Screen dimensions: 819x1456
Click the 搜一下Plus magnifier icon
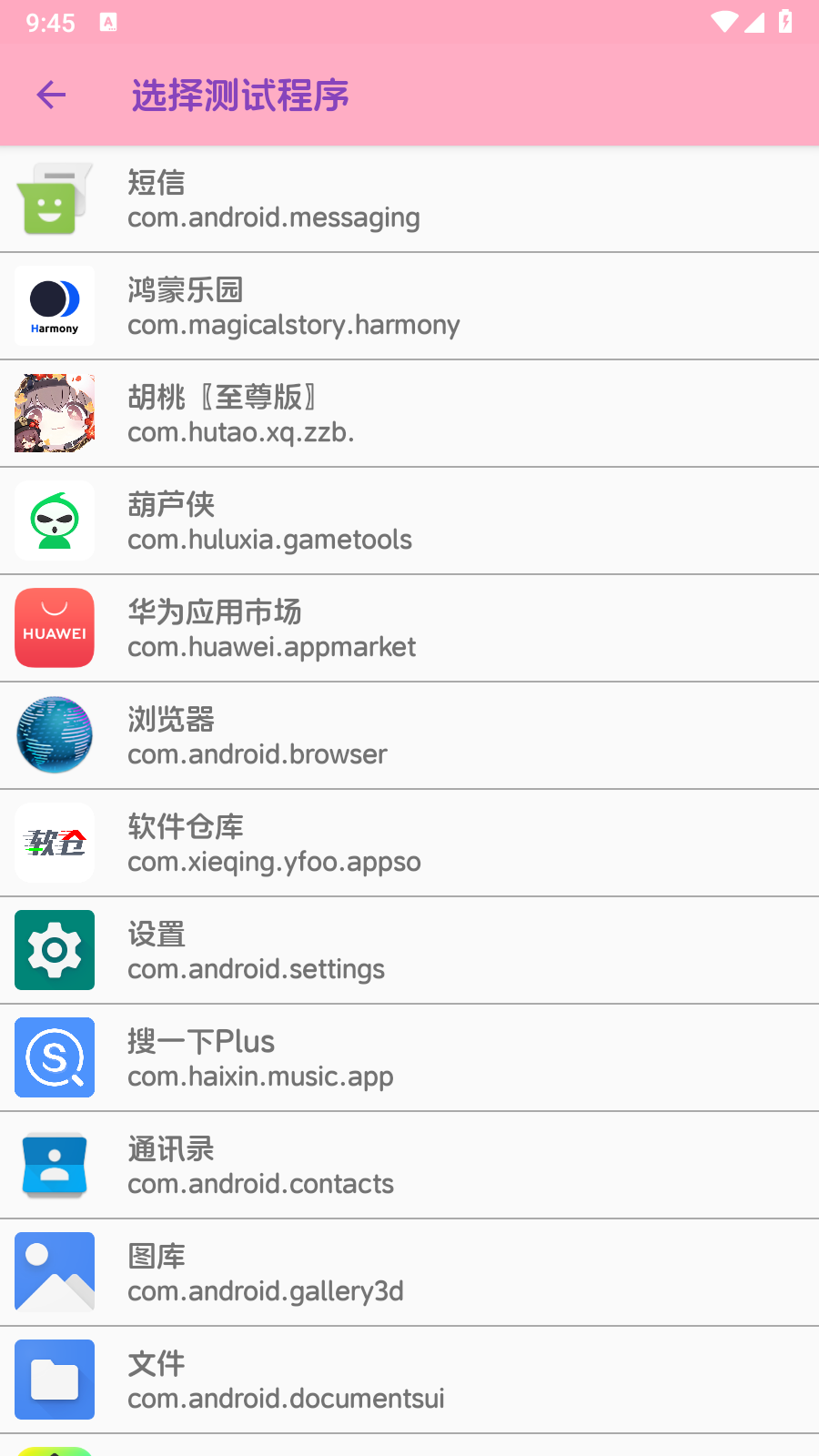(x=54, y=1057)
